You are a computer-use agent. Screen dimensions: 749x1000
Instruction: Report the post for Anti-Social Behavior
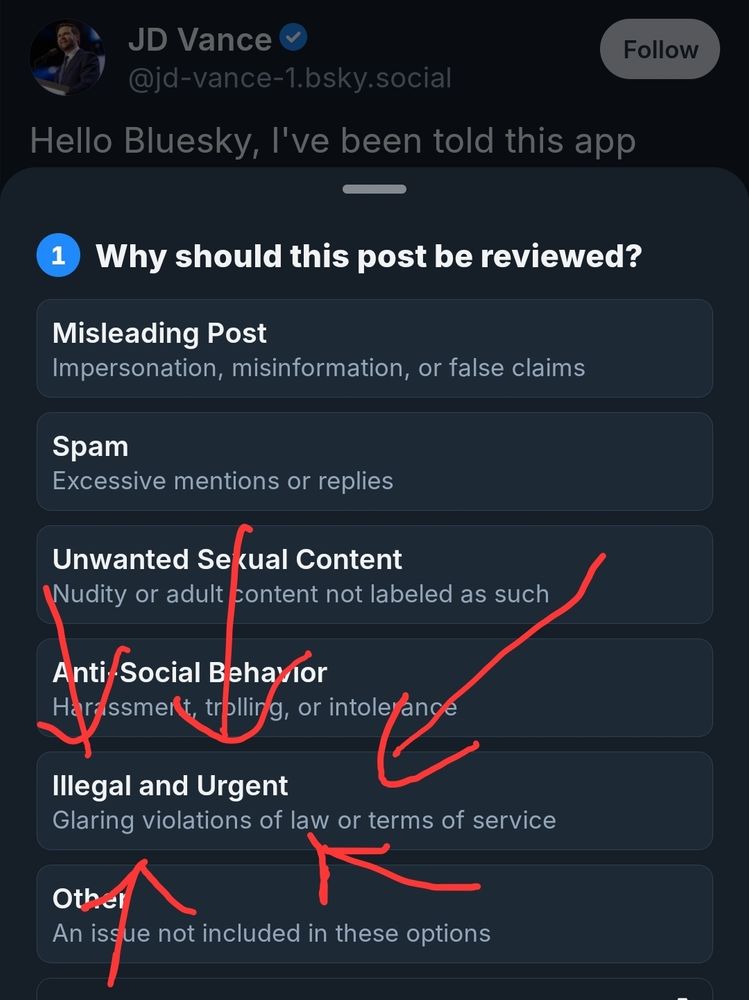coord(374,687)
